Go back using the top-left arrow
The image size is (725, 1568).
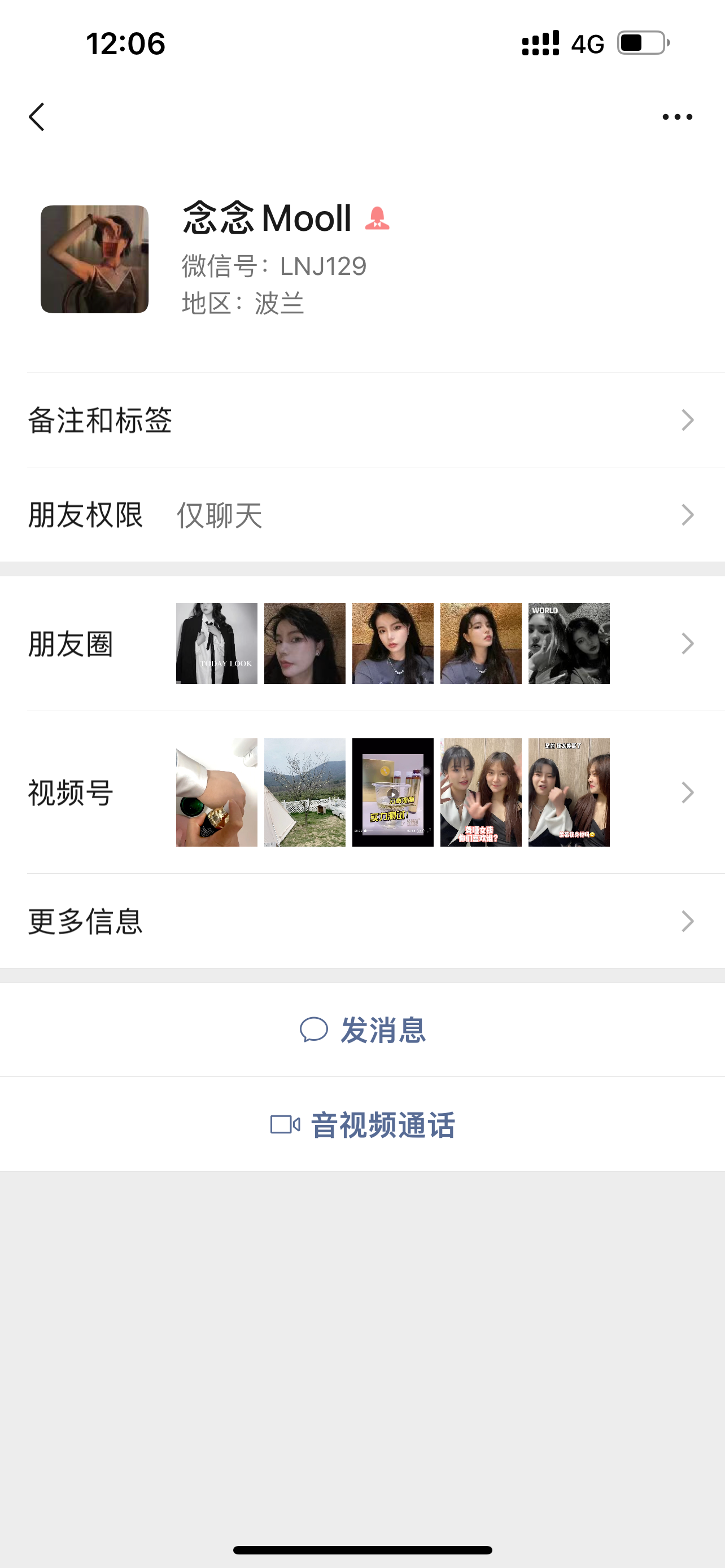[x=37, y=116]
